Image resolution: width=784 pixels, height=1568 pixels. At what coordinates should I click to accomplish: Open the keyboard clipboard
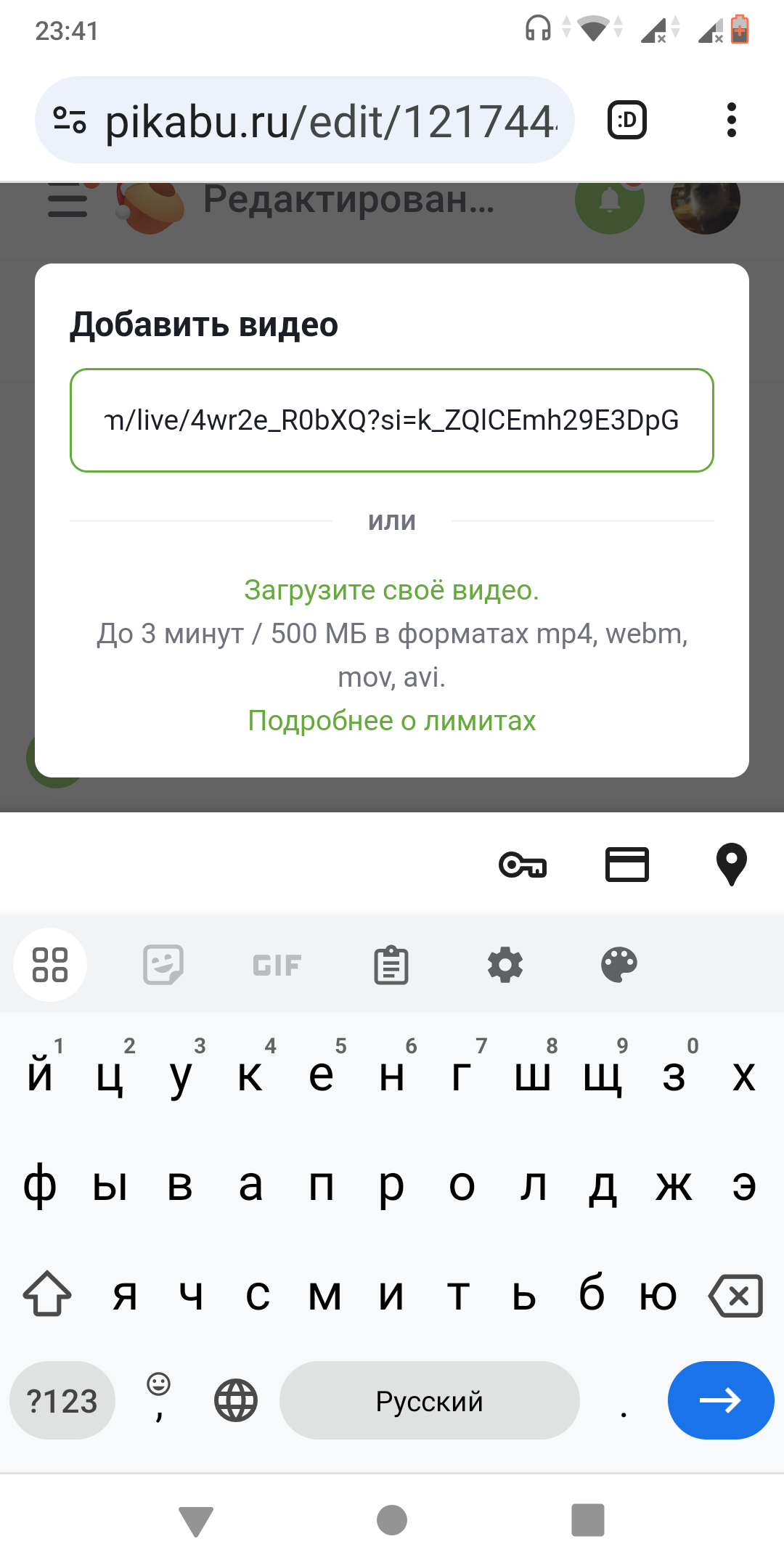(x=391, y=965)
